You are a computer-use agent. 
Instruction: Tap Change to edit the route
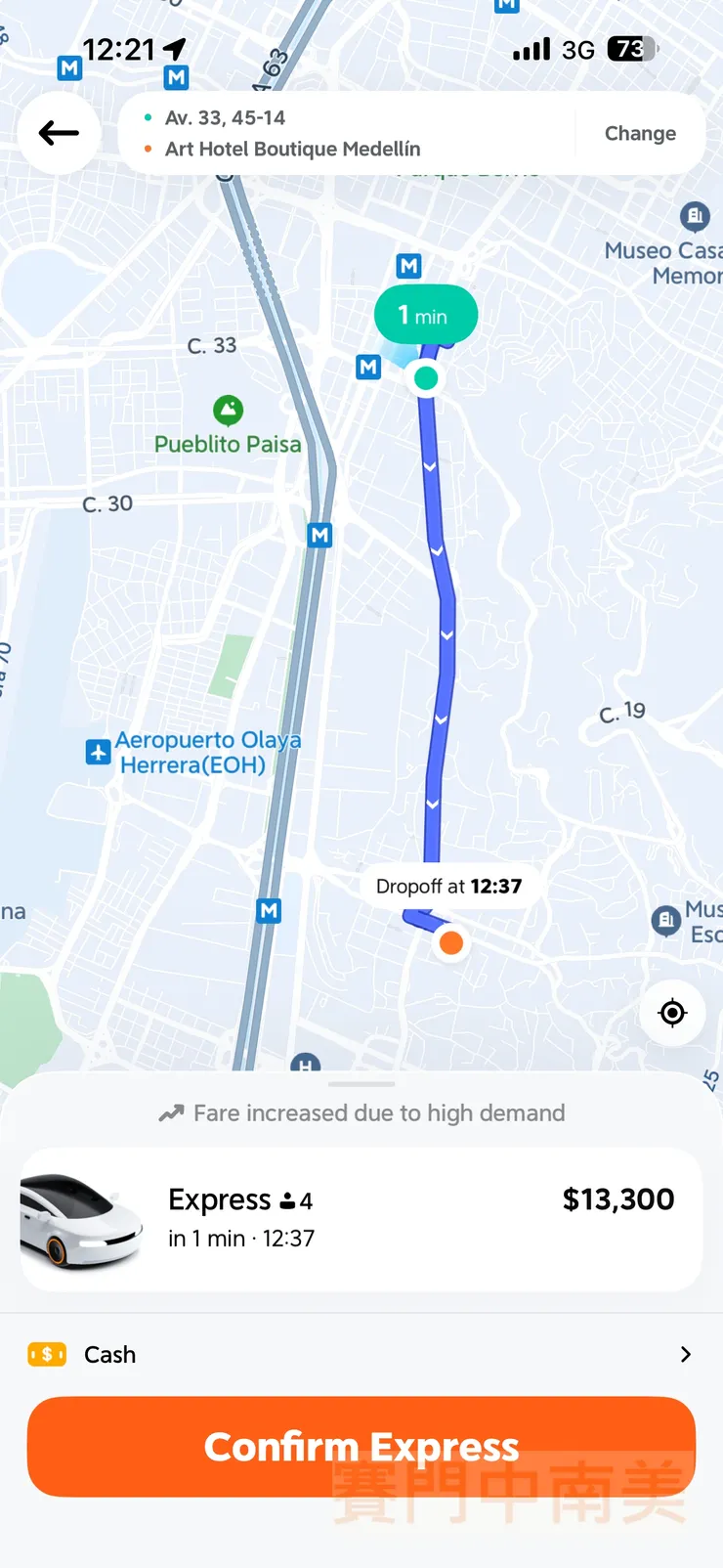[640, 133]
